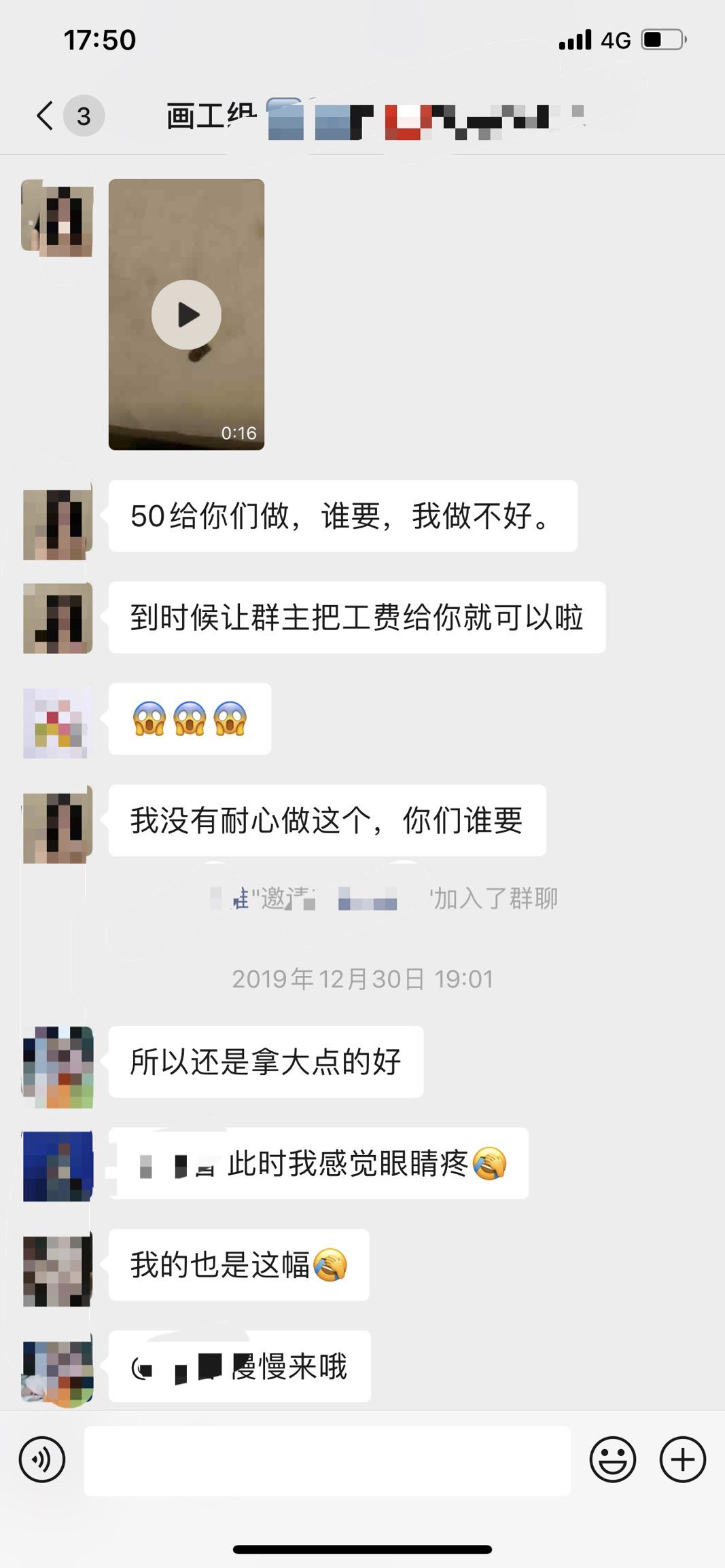The height and width of the screenshot is (1568, 725).
Task: Tap the 2019年12月30日 19:01 timestamp
Action: point(363,979)
